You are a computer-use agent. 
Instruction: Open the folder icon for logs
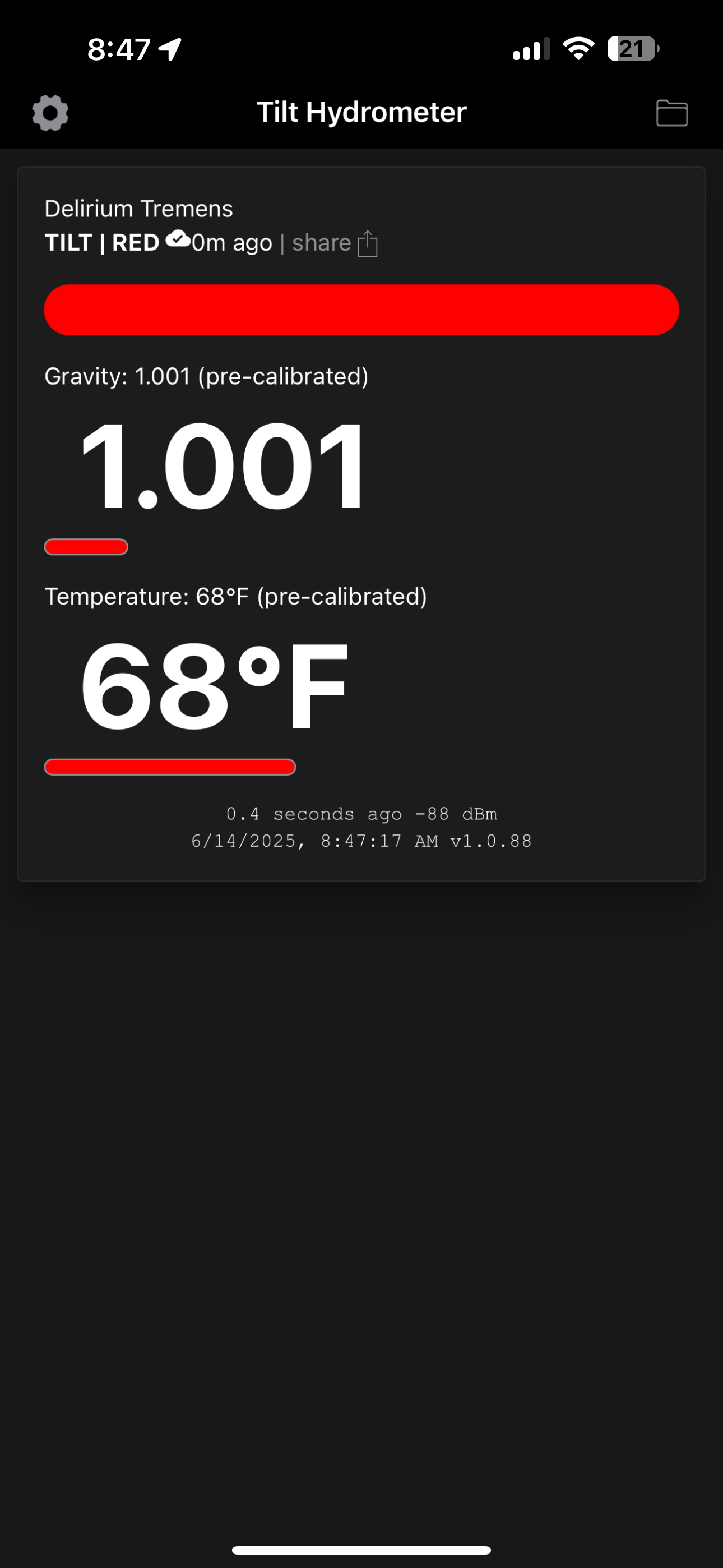[x=671, y=113]
